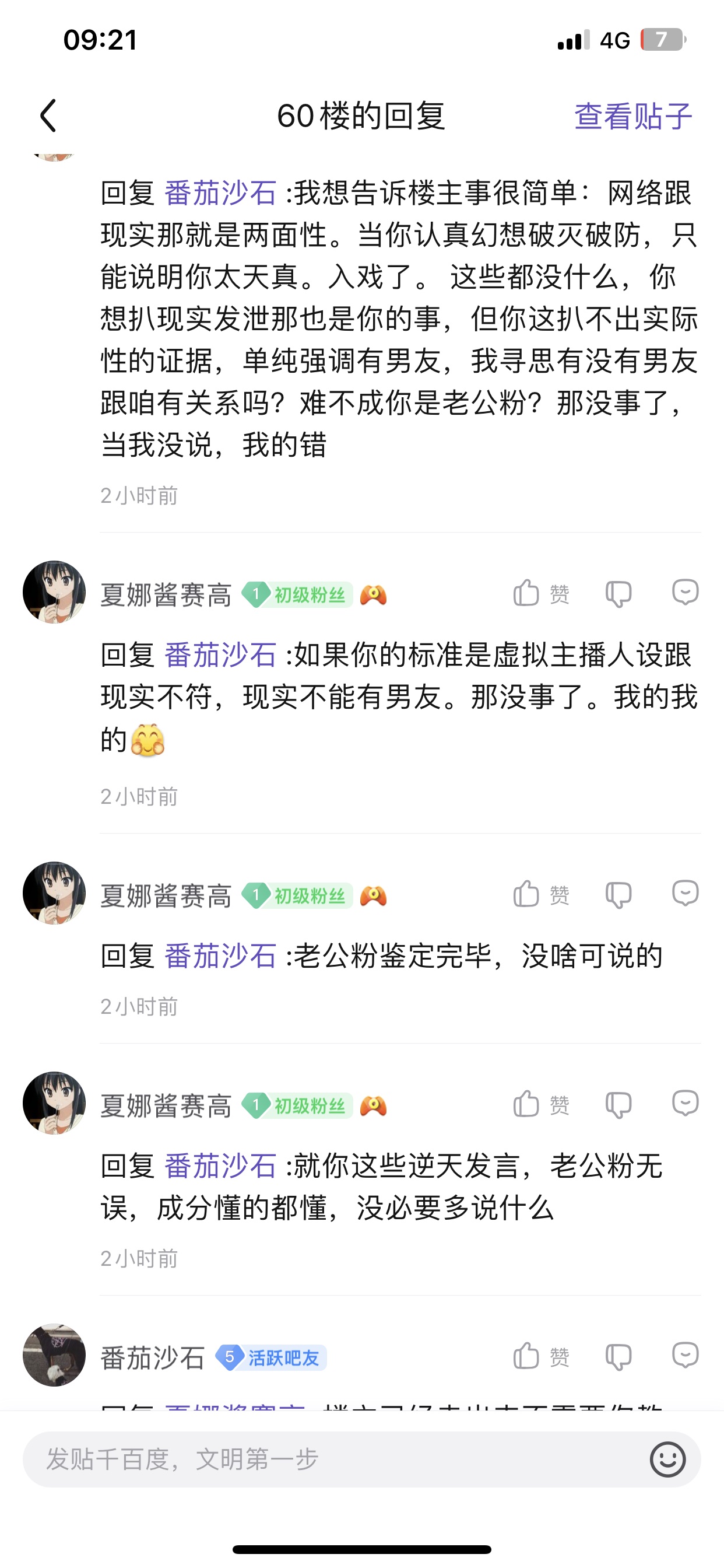Reply to the comment about 虚拟主播人设
724x1568 pixels.
click(x=685, y=591)
